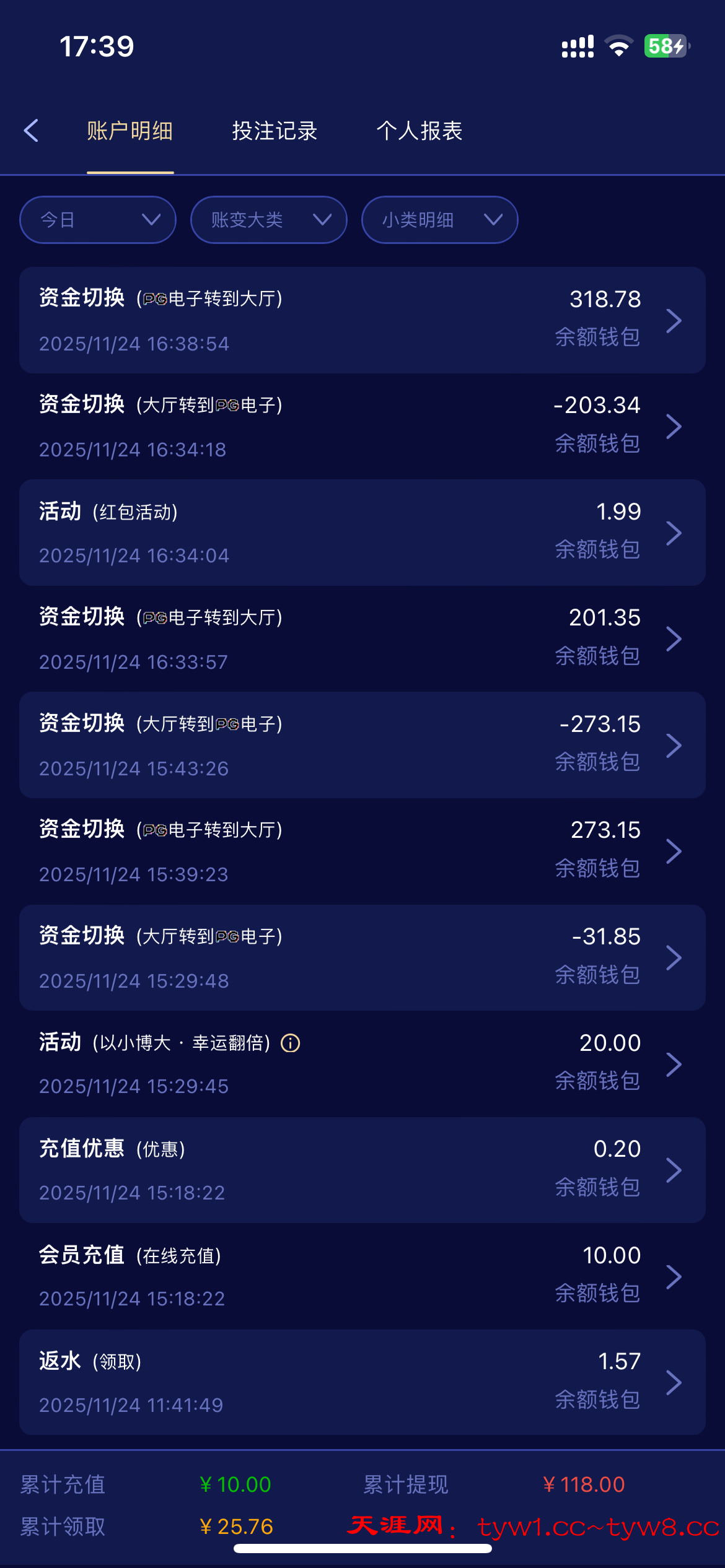
Task: Open the -203.34 资金切换 record
Action: (362, 427)
